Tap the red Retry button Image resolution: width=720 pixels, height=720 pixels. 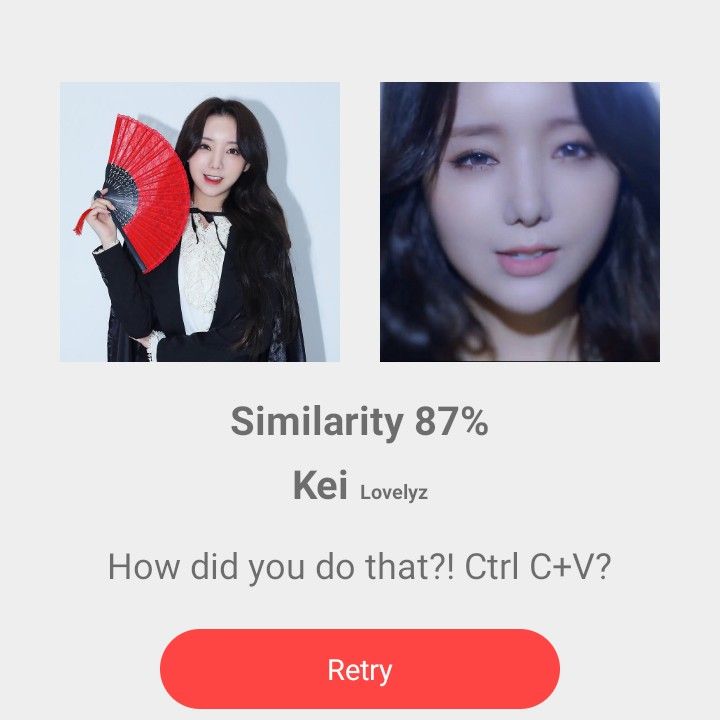click(360, 669)
